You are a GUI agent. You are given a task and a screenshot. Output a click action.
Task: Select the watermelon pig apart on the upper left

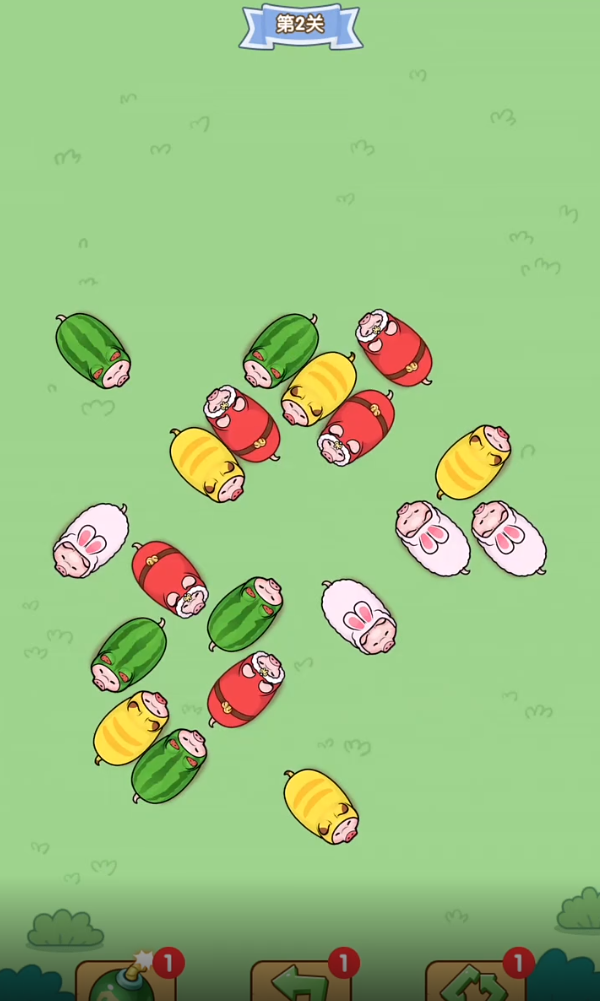click(x=93, y=350)
